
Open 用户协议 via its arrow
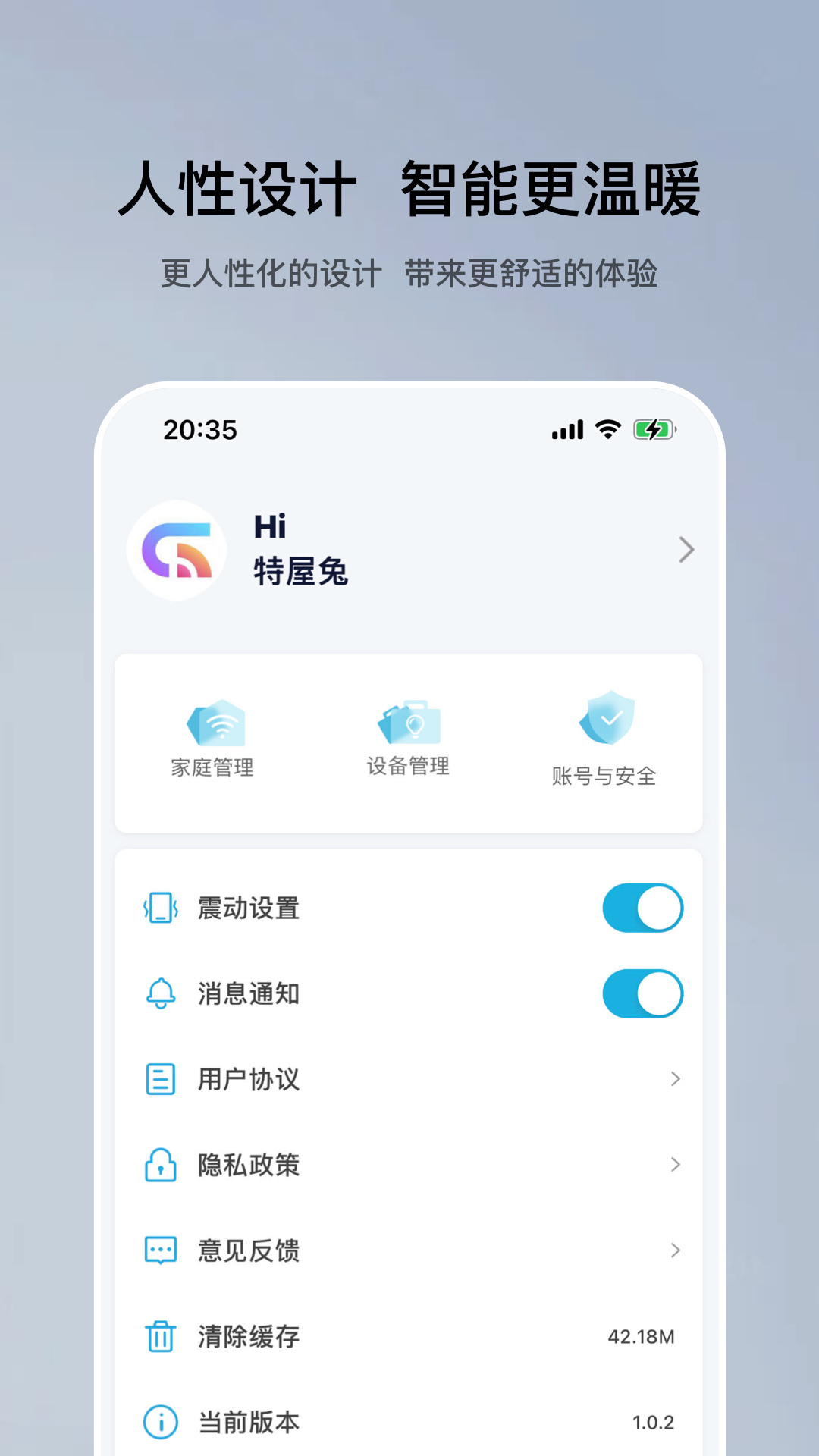click(675, 1079)
